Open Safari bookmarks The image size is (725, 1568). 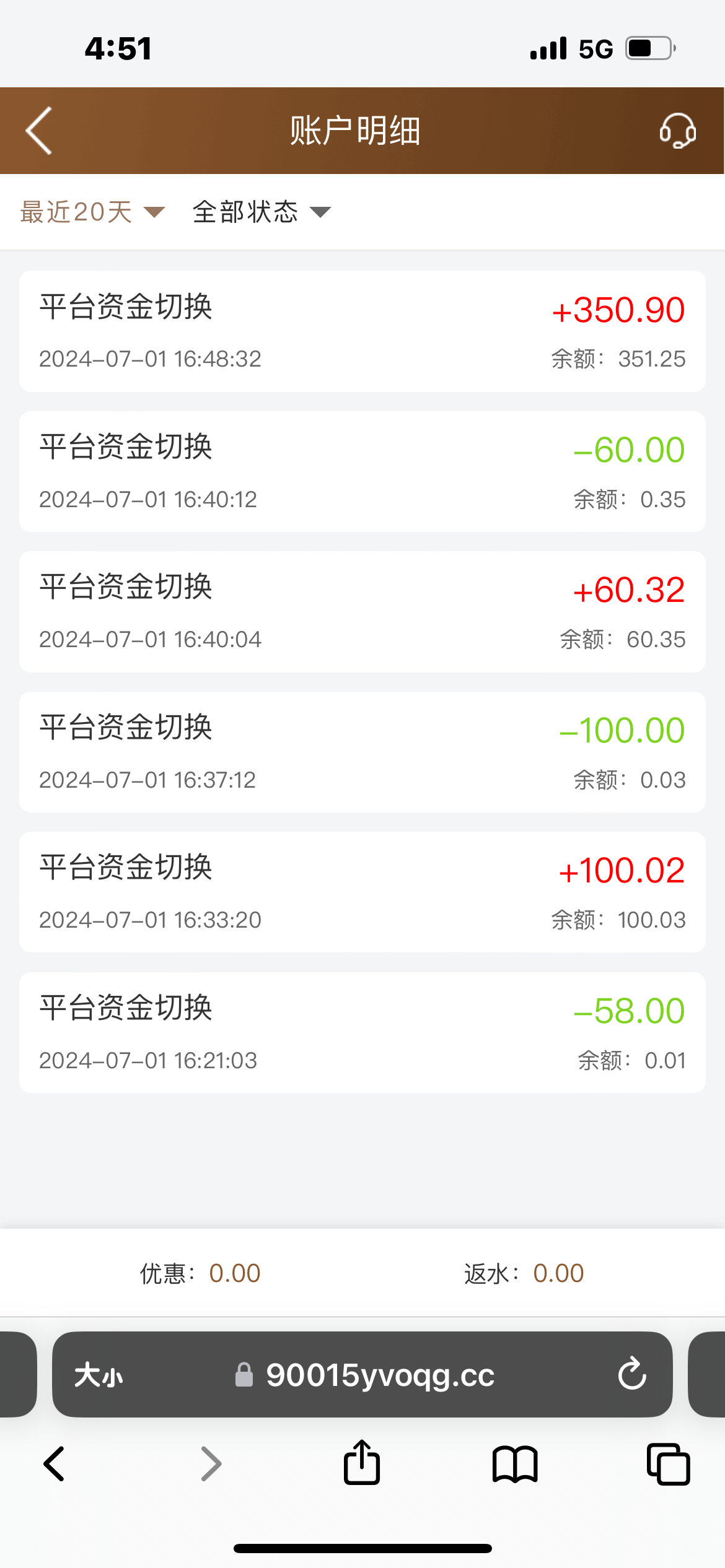click(515, 1464)
